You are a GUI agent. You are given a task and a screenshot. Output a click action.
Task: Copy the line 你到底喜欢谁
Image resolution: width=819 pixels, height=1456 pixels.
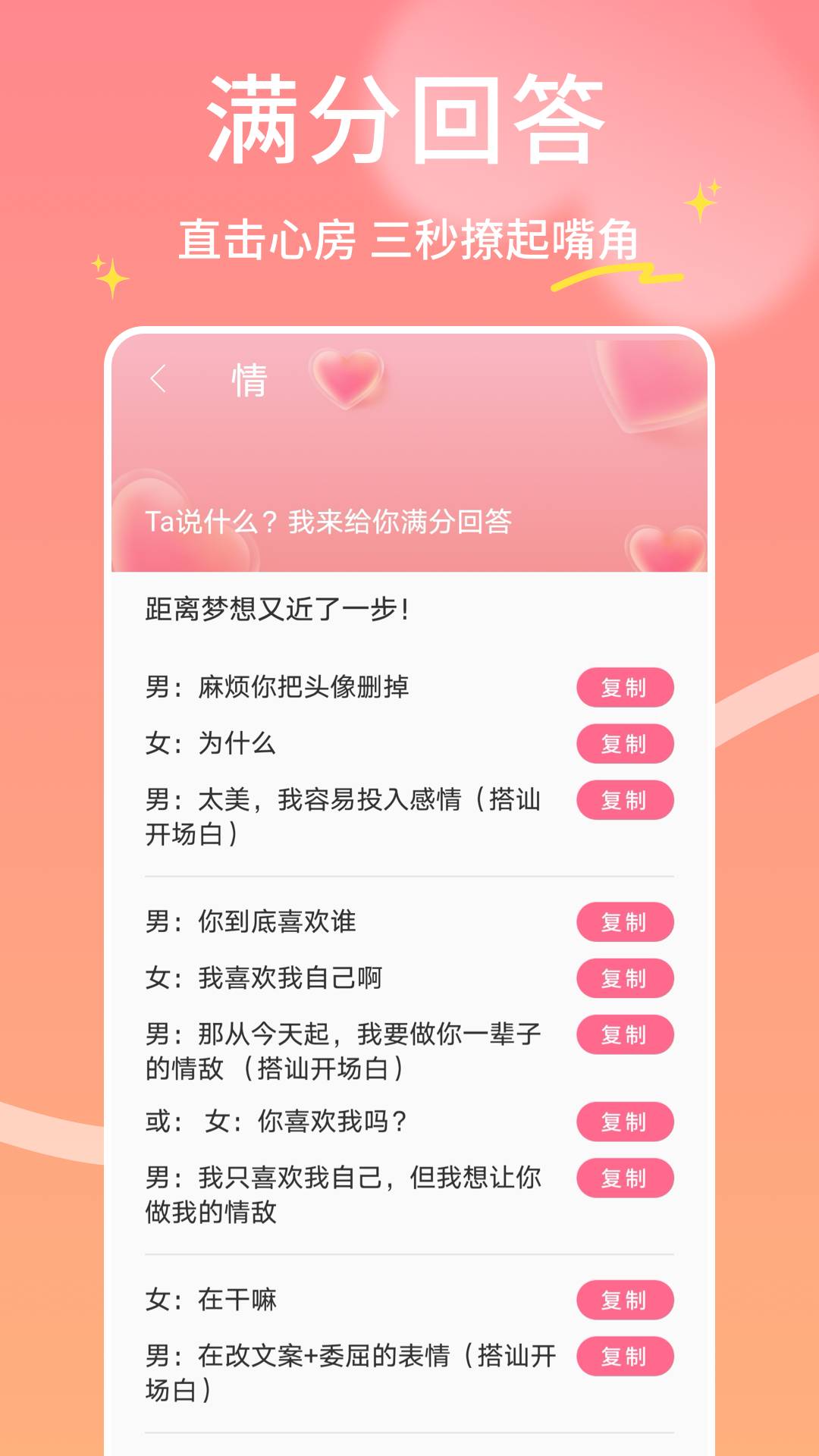624,921
